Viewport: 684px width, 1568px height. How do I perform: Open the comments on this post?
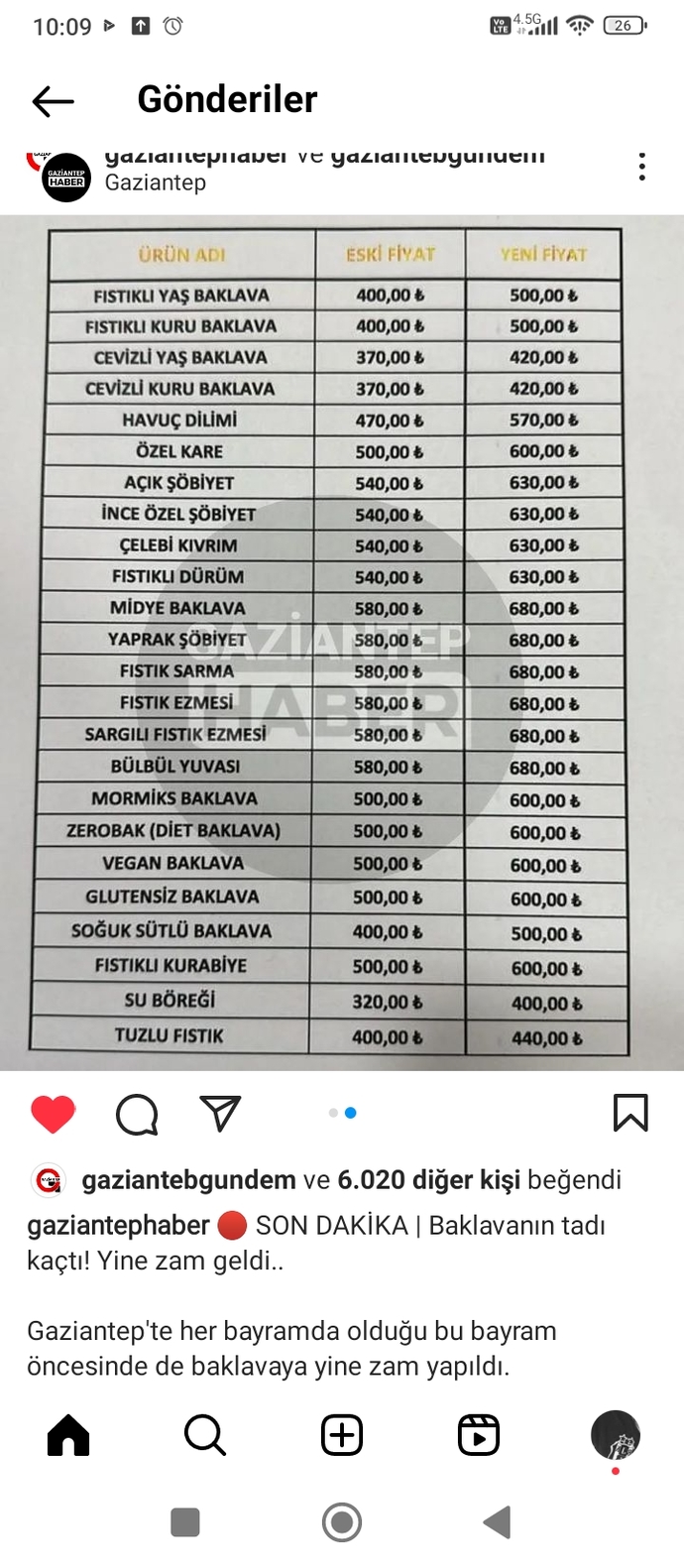tap(137, 1114)
